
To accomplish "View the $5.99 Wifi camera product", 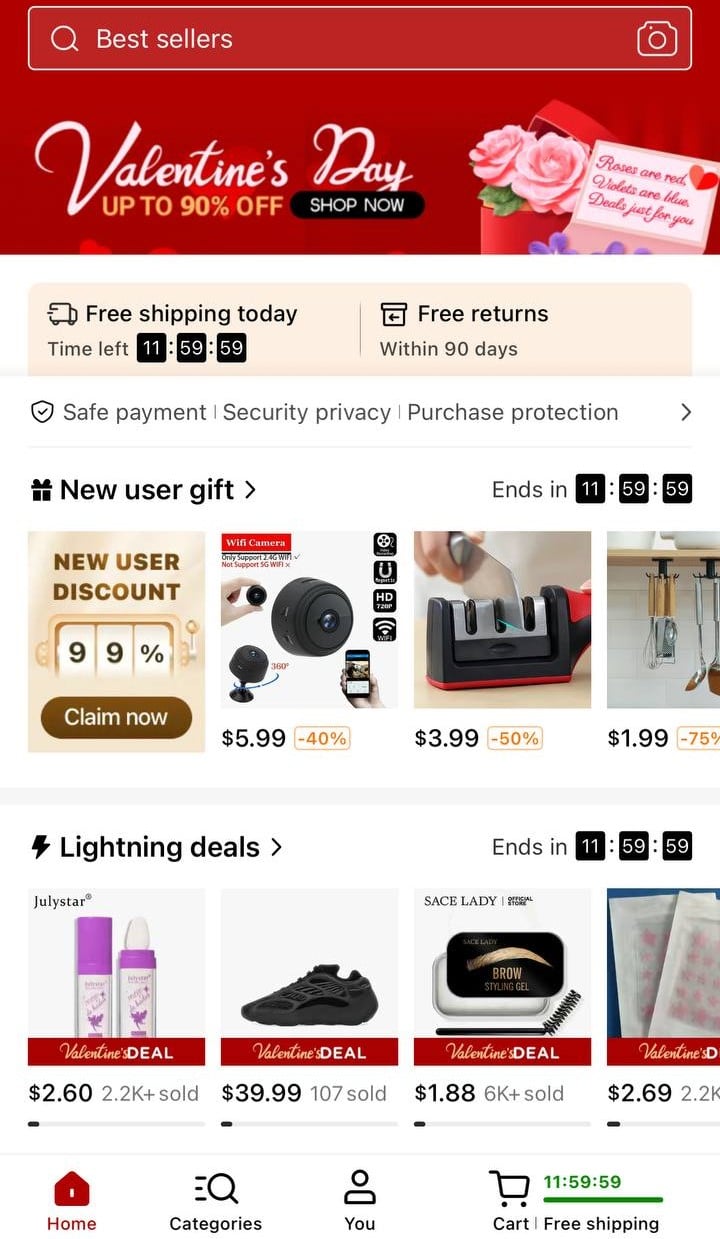I will tap(309, 620).
